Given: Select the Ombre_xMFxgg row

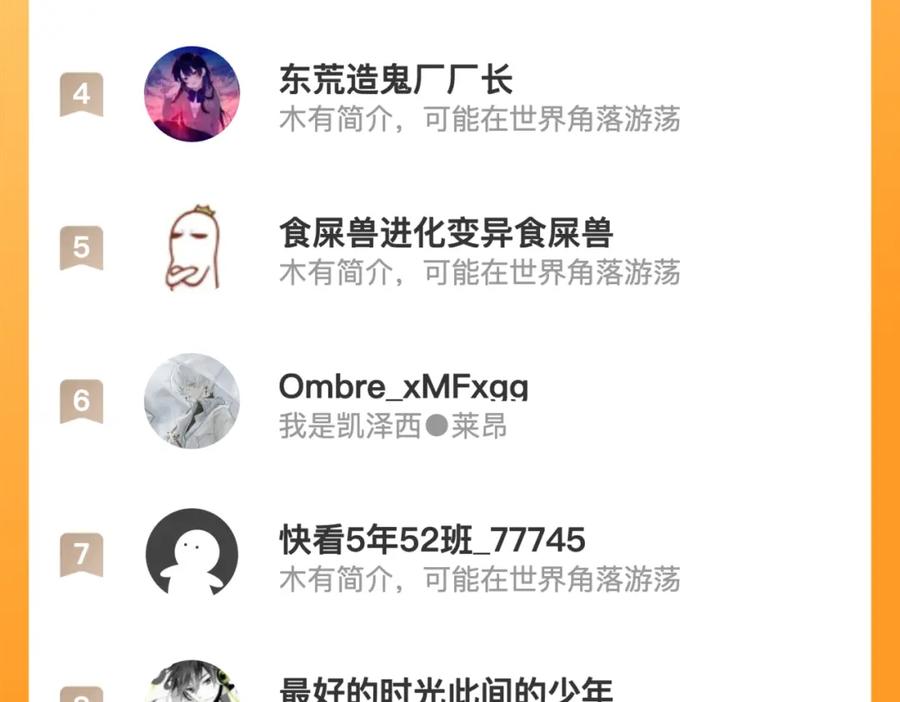Looking at the screenshot, I should pos(403,388).
